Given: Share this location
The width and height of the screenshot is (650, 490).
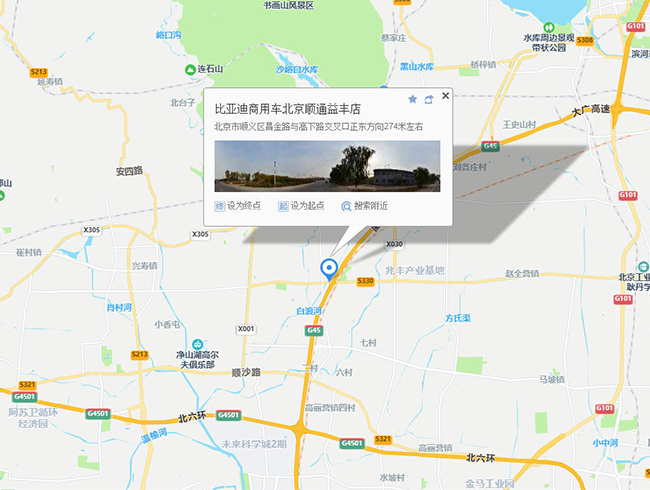Looking at the screenshot, I should tap(428, 100).
